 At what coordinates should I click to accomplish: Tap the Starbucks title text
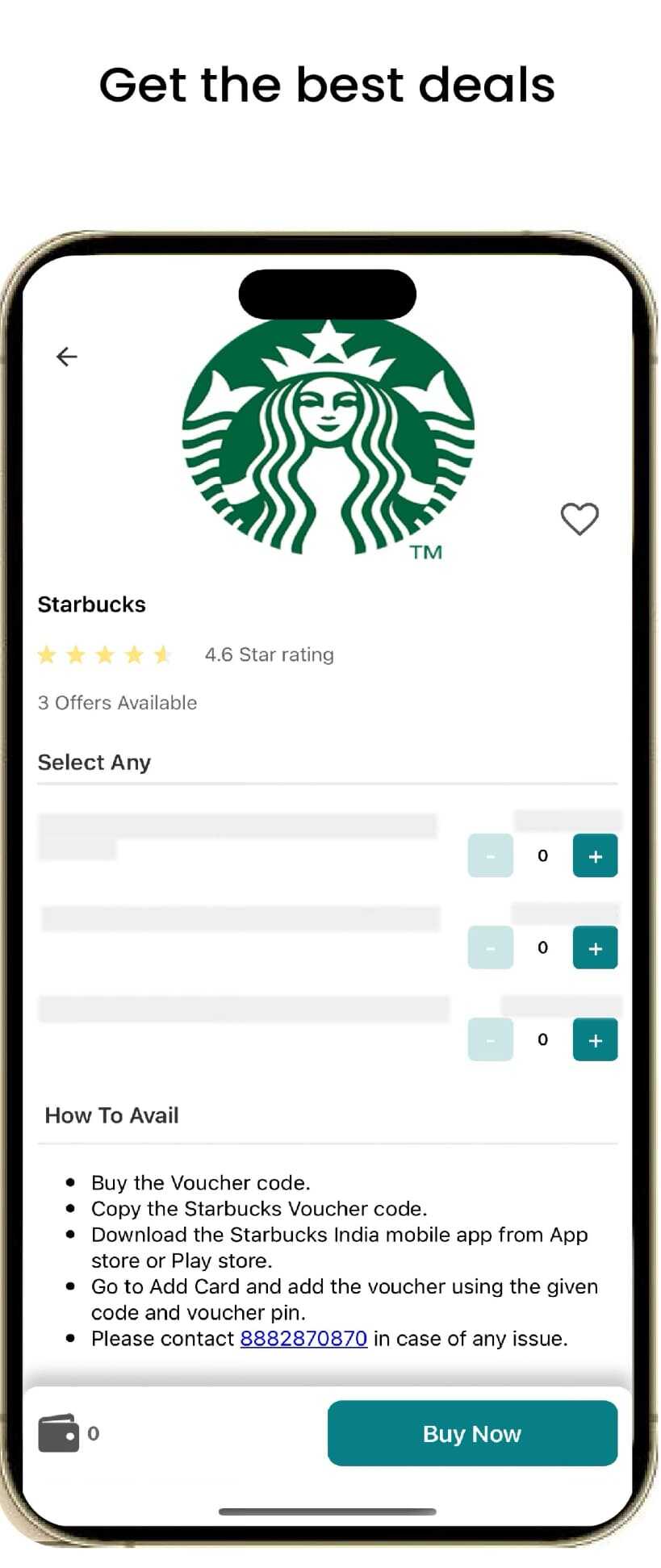click(x=91, y=604)
